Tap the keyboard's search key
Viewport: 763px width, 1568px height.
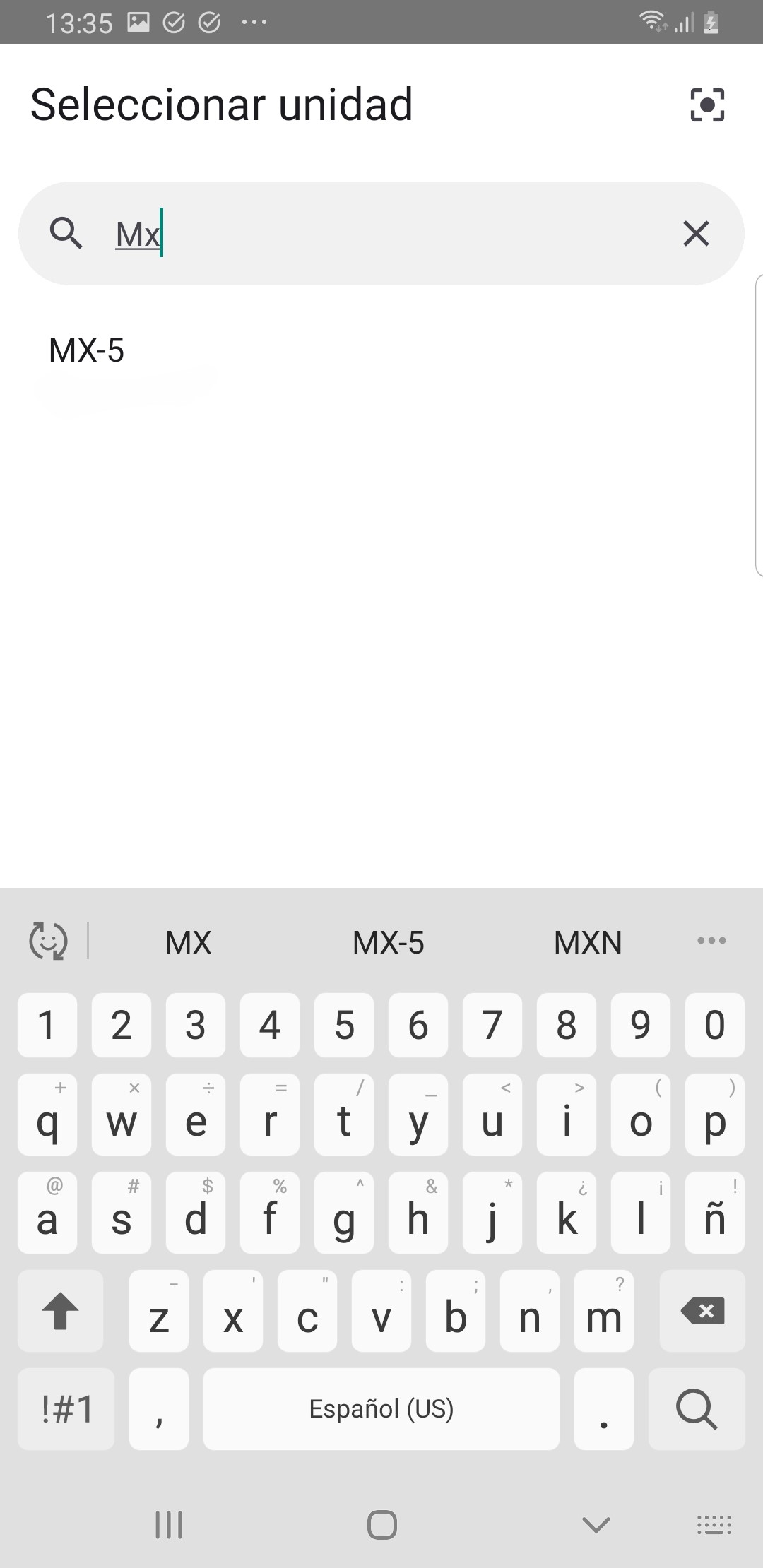pyautogui.click(x=697, y=1408)
